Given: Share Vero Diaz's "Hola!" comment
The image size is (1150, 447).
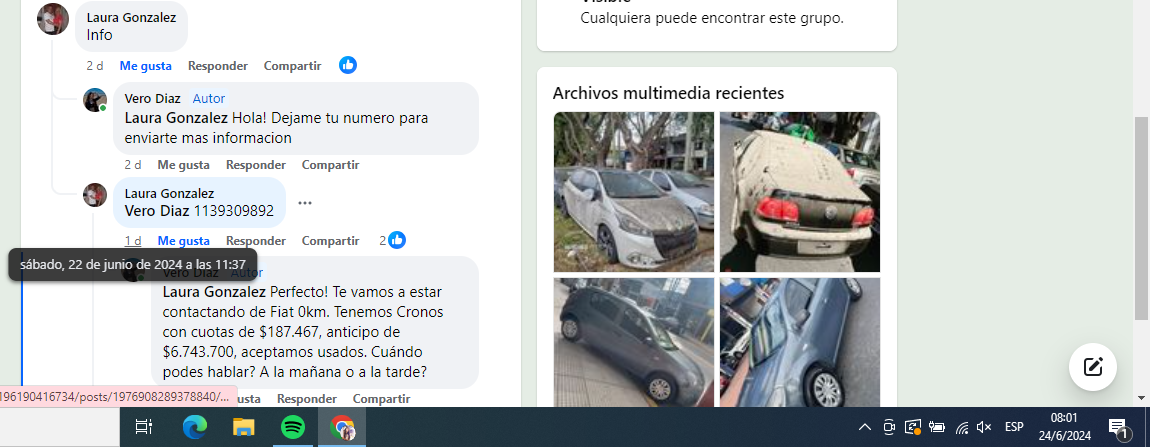Looking at the screenshot, I should click(x=330, y=165).
